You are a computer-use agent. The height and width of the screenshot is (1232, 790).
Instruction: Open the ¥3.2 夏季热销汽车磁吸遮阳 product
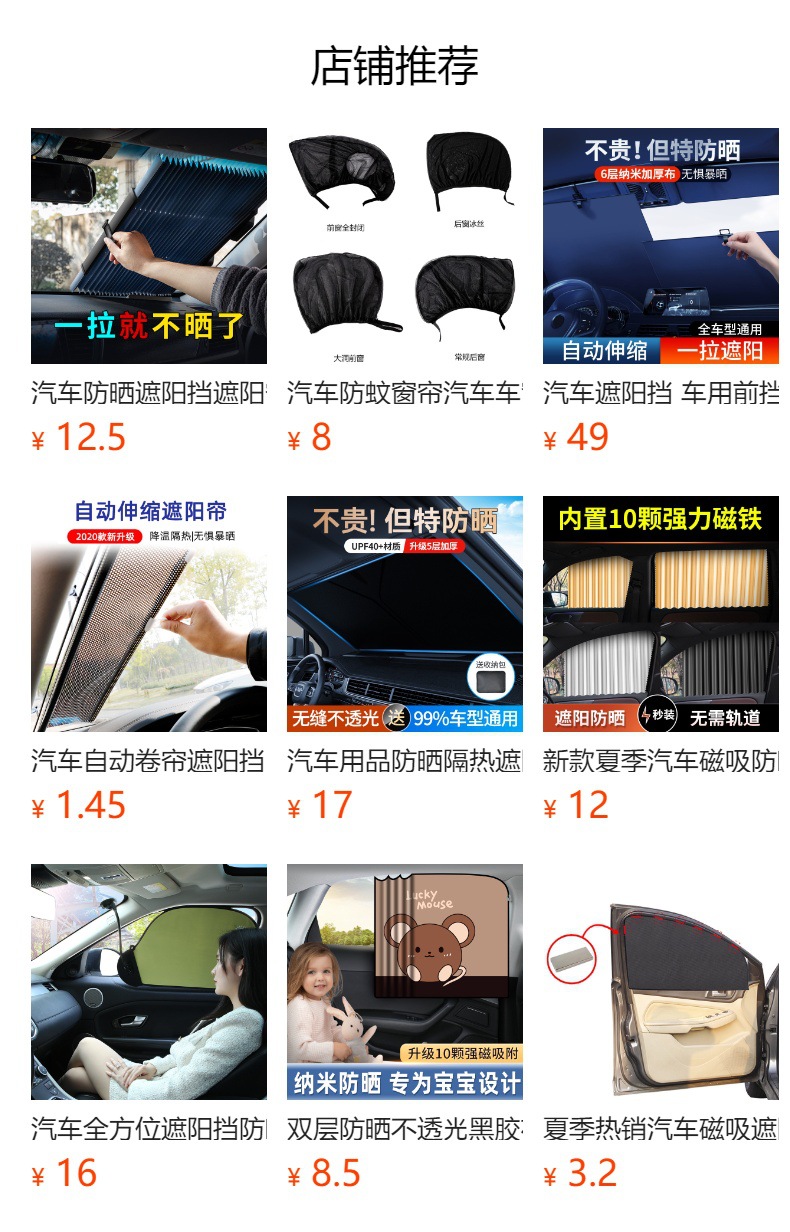[x=661, y=982]
